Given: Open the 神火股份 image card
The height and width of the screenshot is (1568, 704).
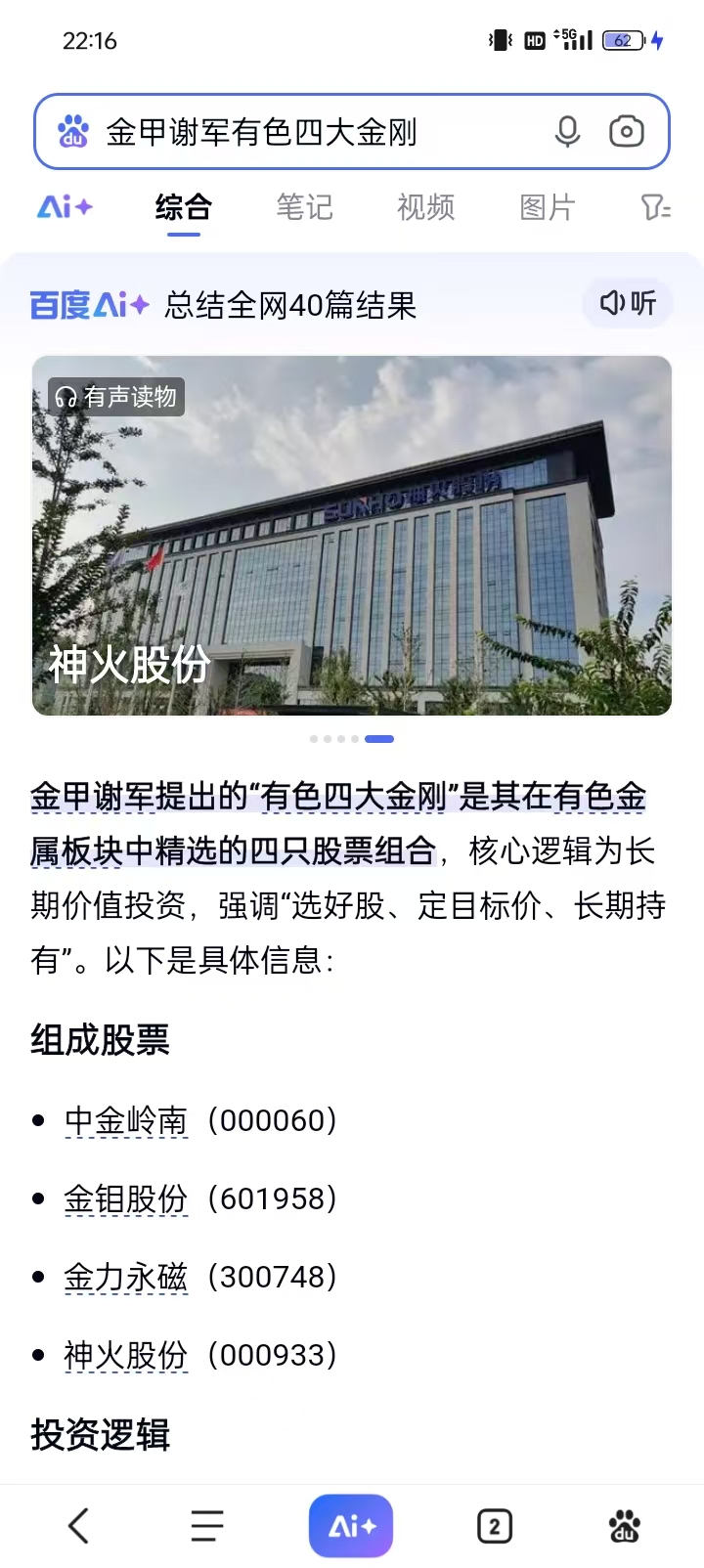Looking at the screenshot, I should [352, 535].
